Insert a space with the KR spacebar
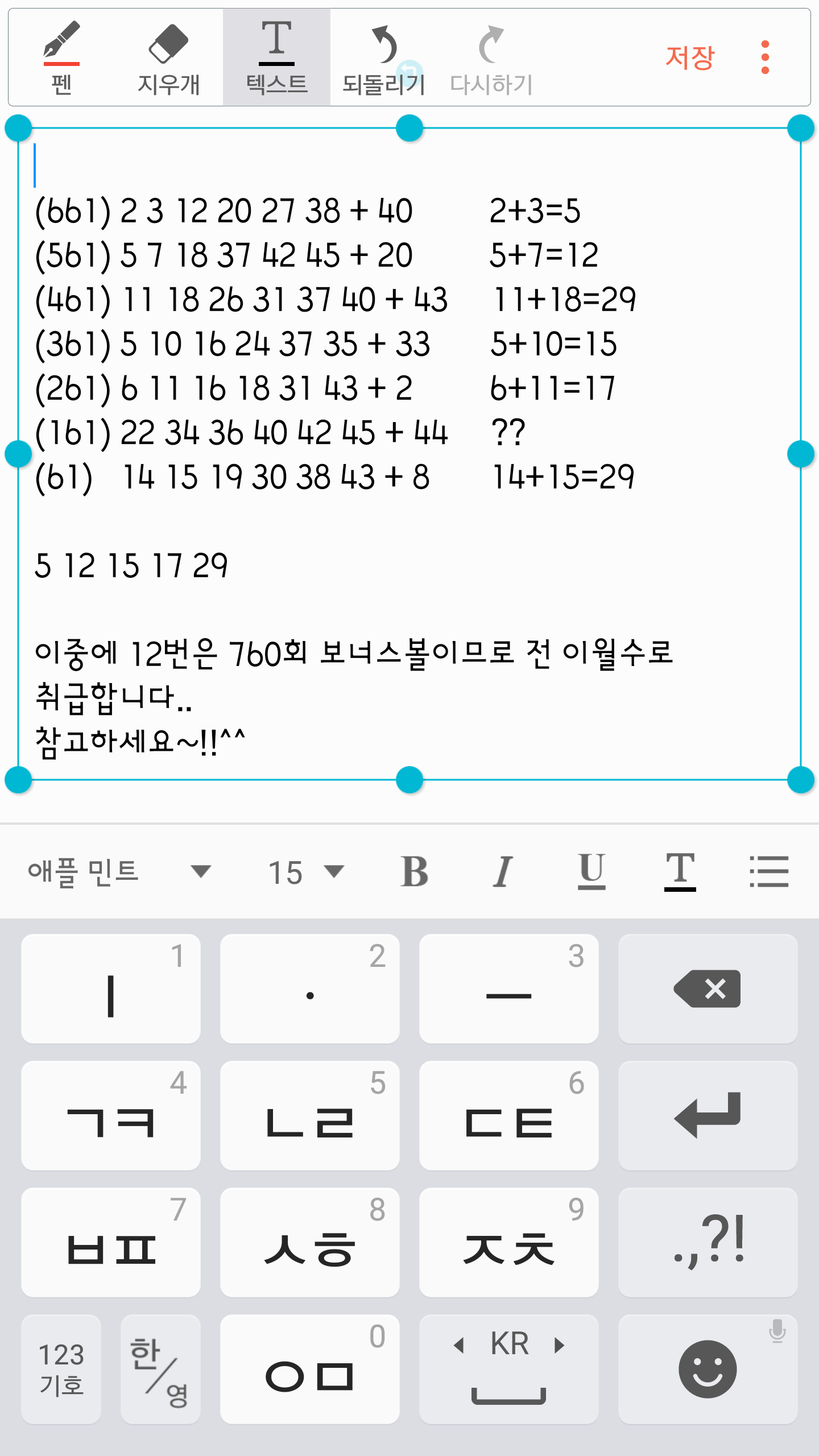819x1456 pixels. [508, 1368]
